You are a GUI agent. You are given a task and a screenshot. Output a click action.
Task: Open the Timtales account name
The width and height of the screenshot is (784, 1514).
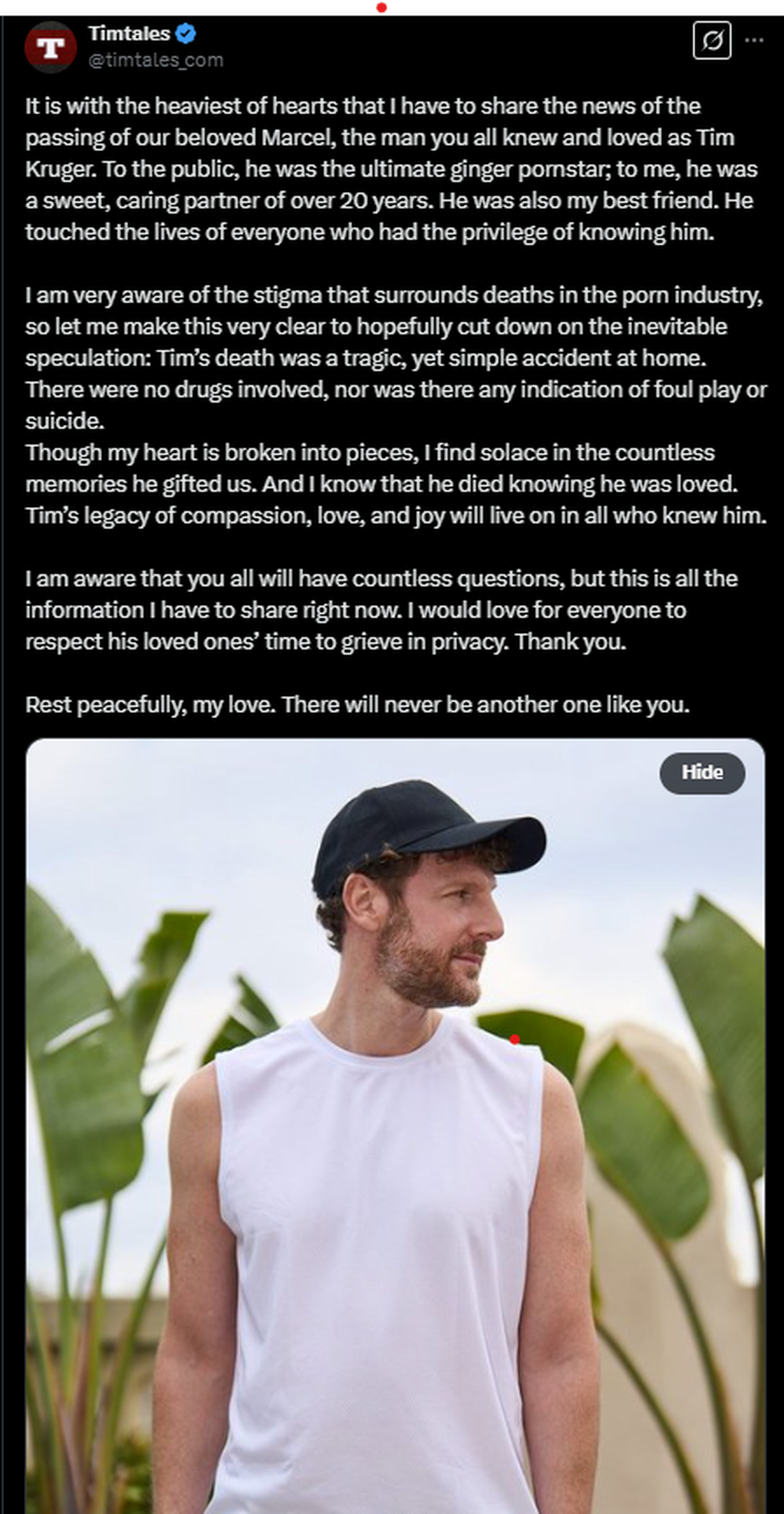(x=129, y=33)
